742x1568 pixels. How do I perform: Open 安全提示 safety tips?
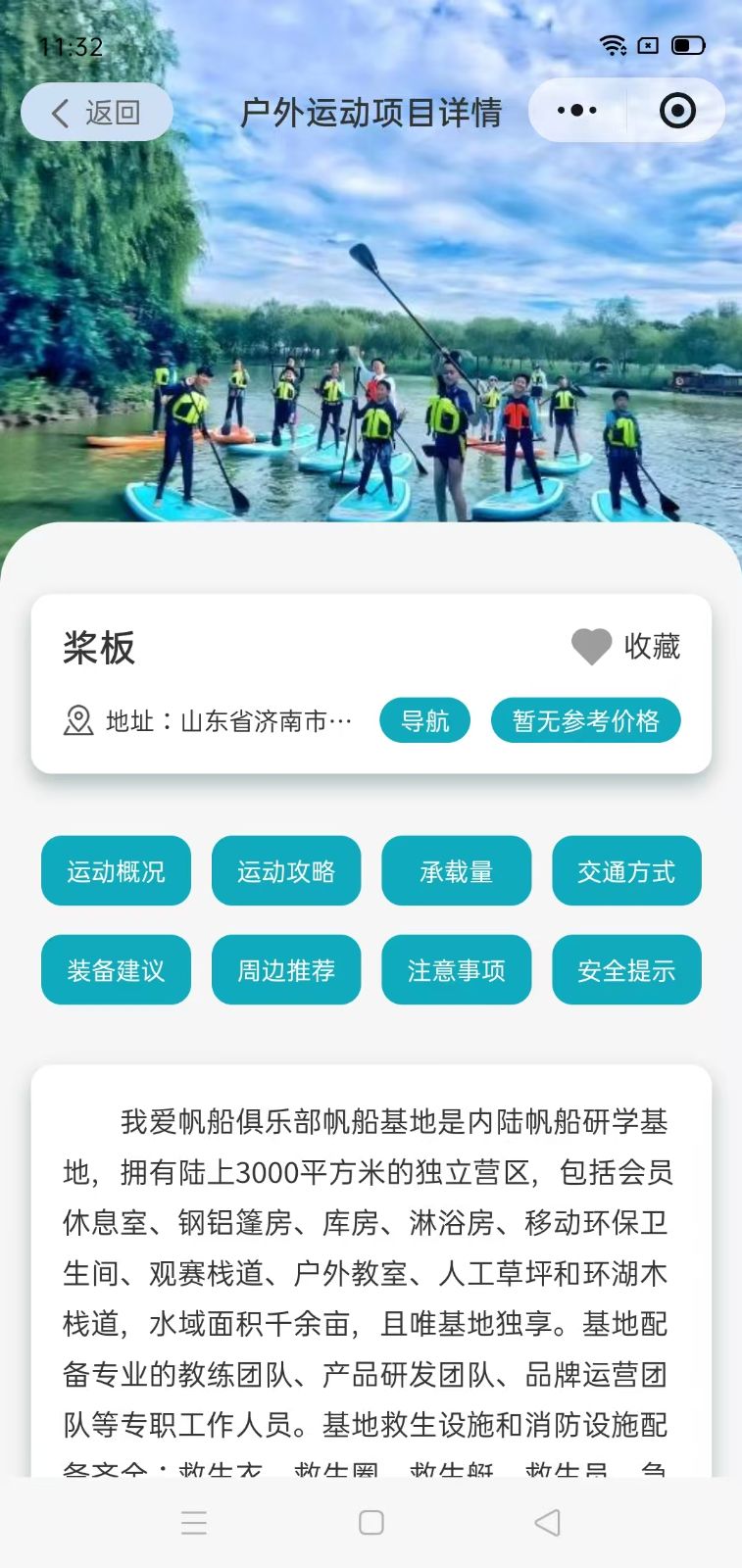pos(626,970)
